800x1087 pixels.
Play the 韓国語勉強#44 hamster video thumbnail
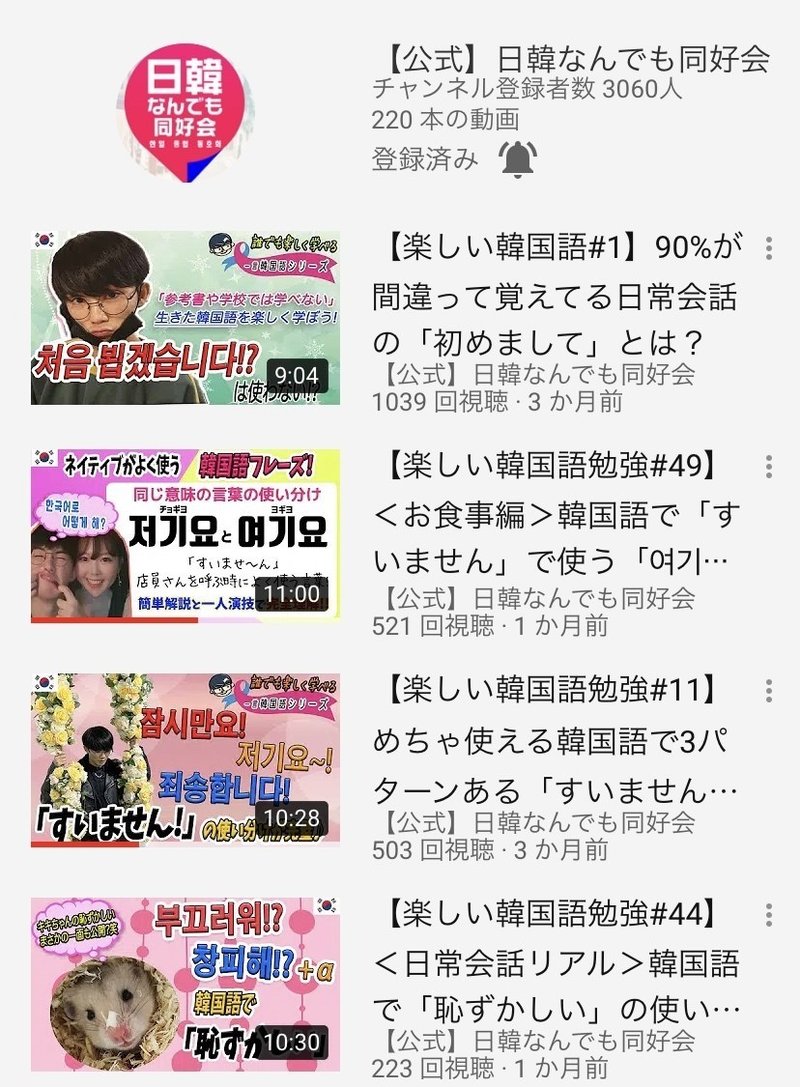[x=185, y=984]
